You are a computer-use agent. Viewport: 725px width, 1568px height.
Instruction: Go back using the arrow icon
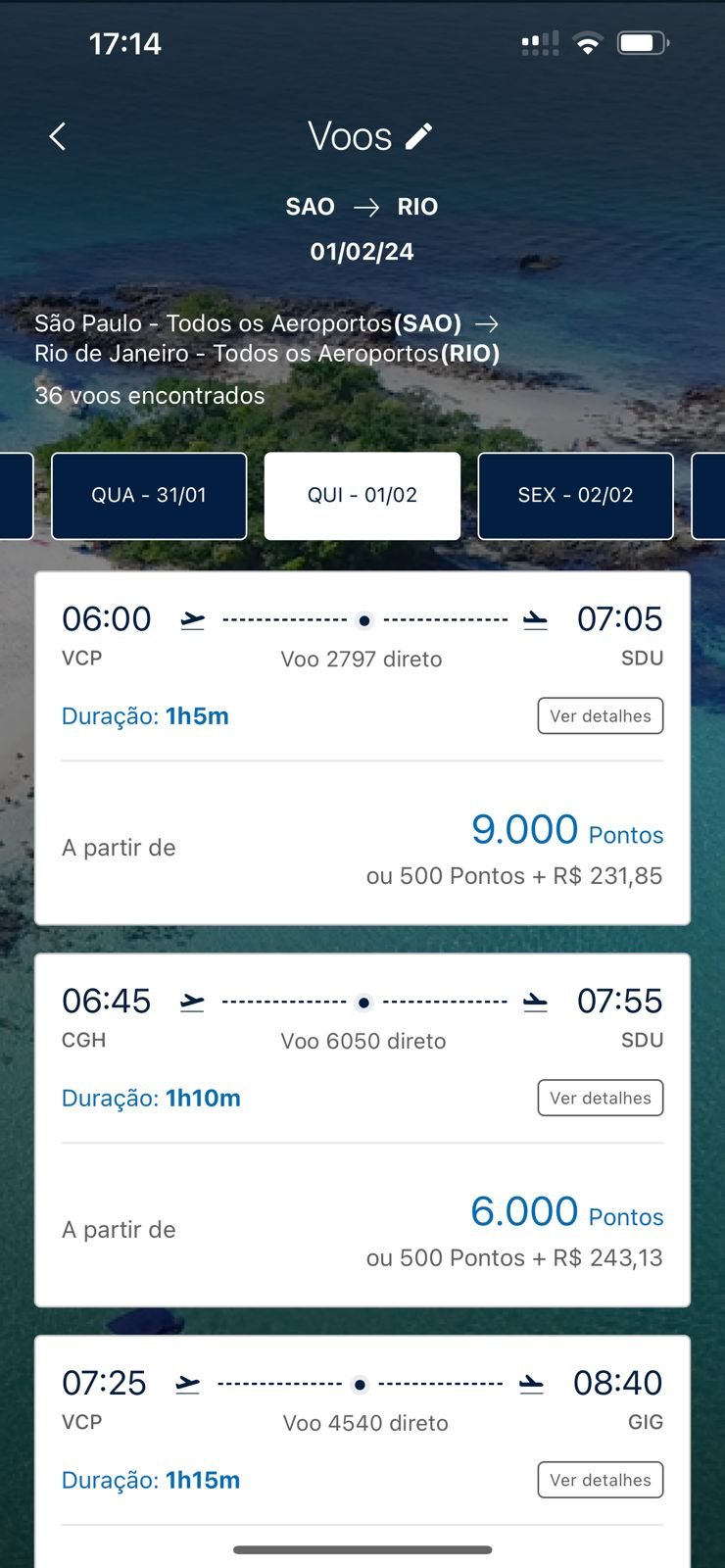click(57, 136)
